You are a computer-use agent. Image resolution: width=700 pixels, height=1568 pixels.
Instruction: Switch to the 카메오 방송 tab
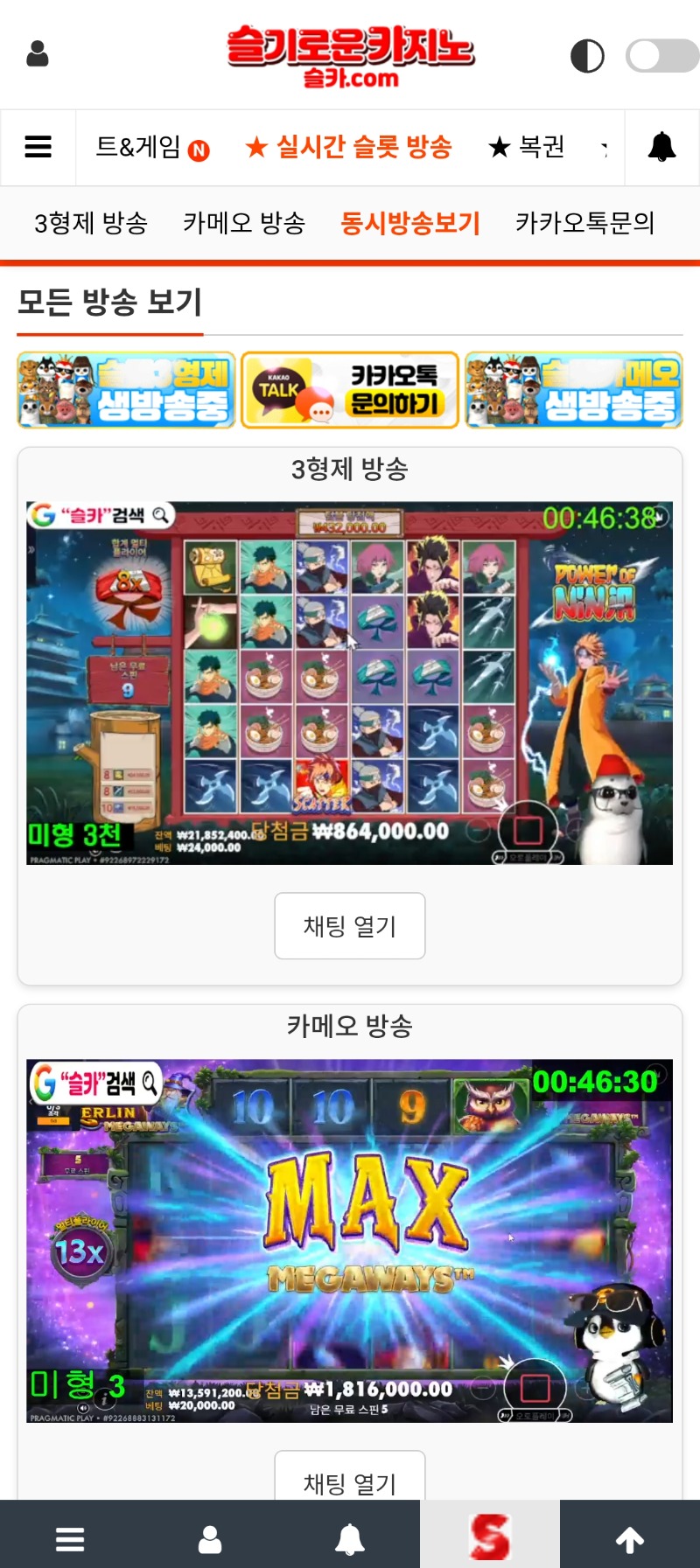244,223
